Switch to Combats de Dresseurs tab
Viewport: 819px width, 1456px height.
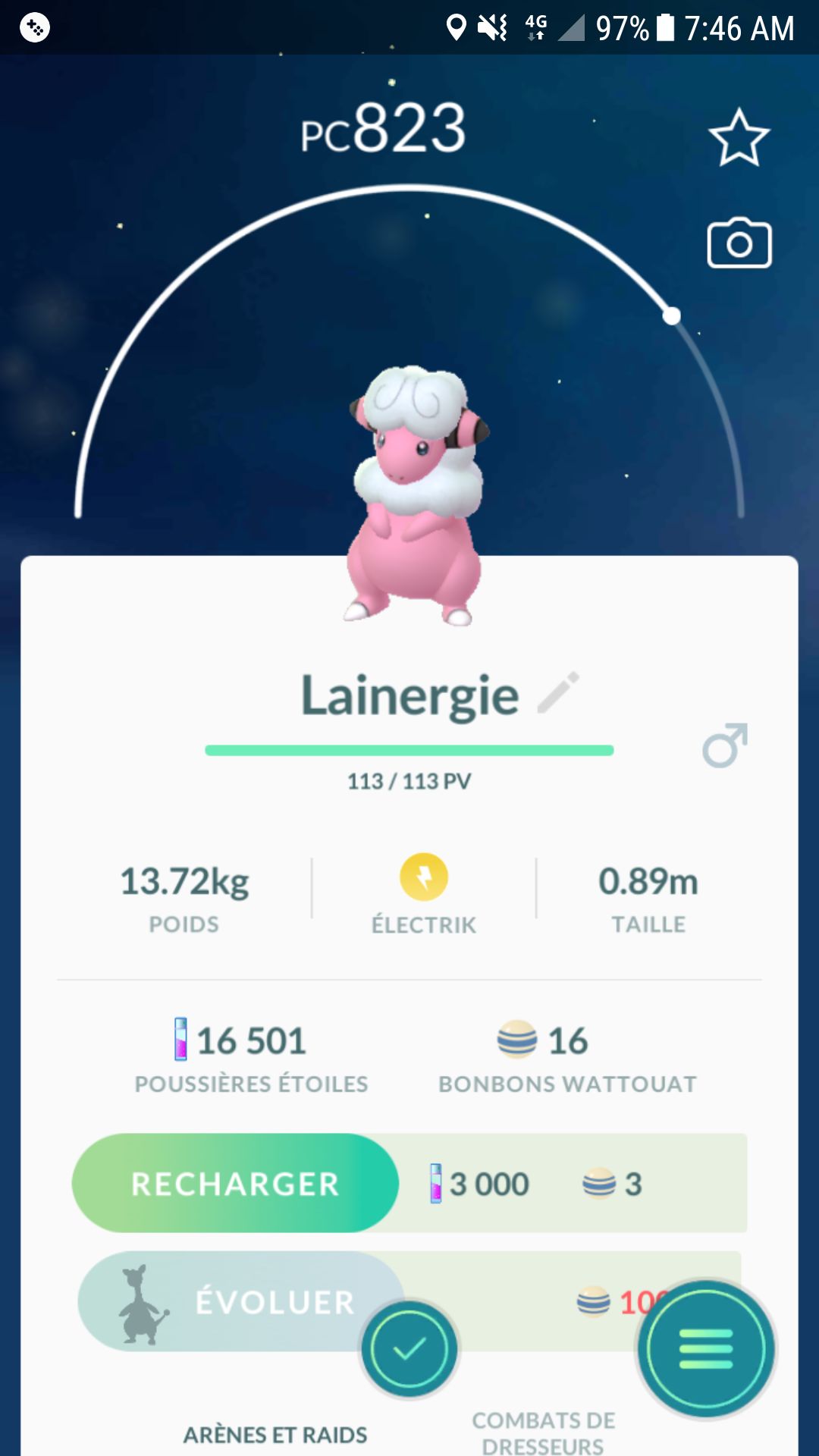(543, 1432)
